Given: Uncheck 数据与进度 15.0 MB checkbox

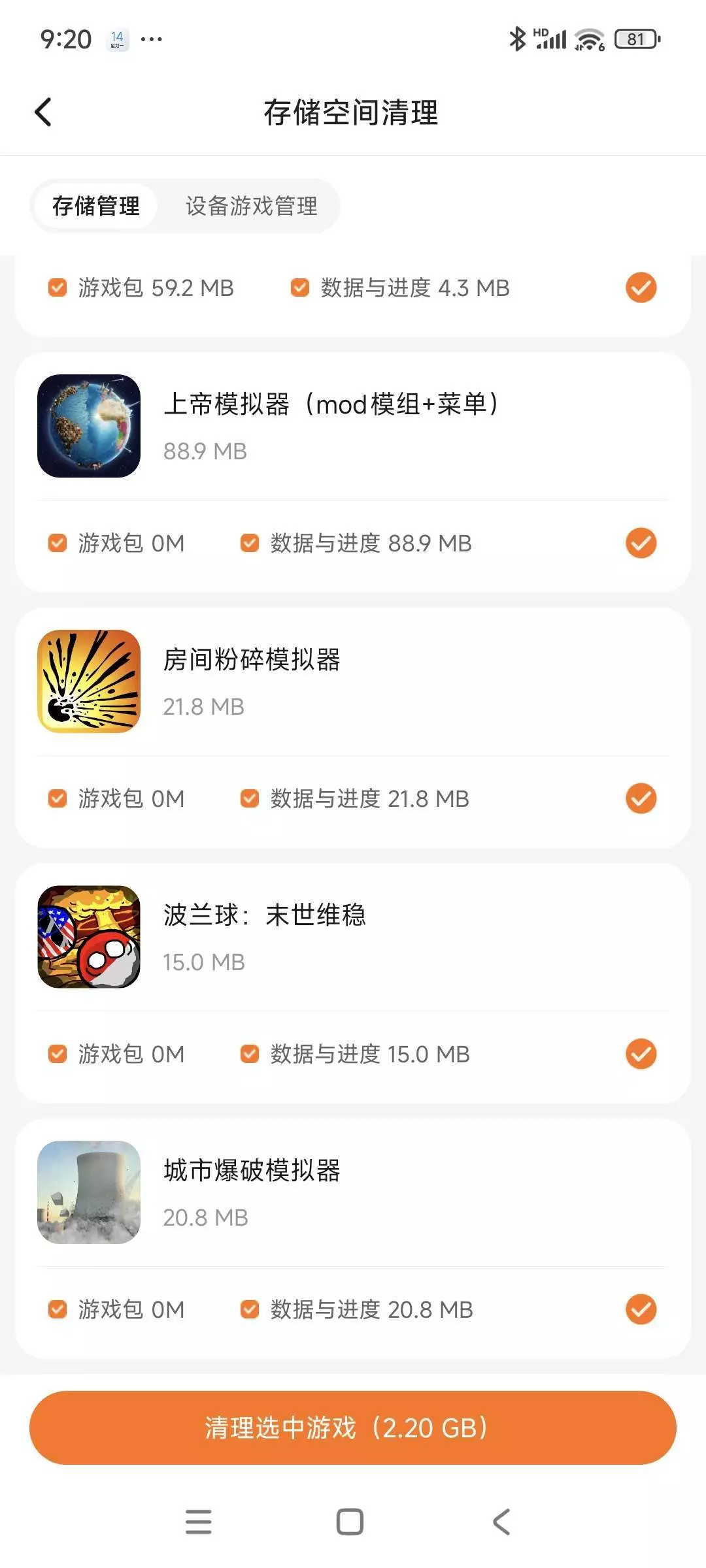Looking at the screenshot, I should pos(250,1054).
